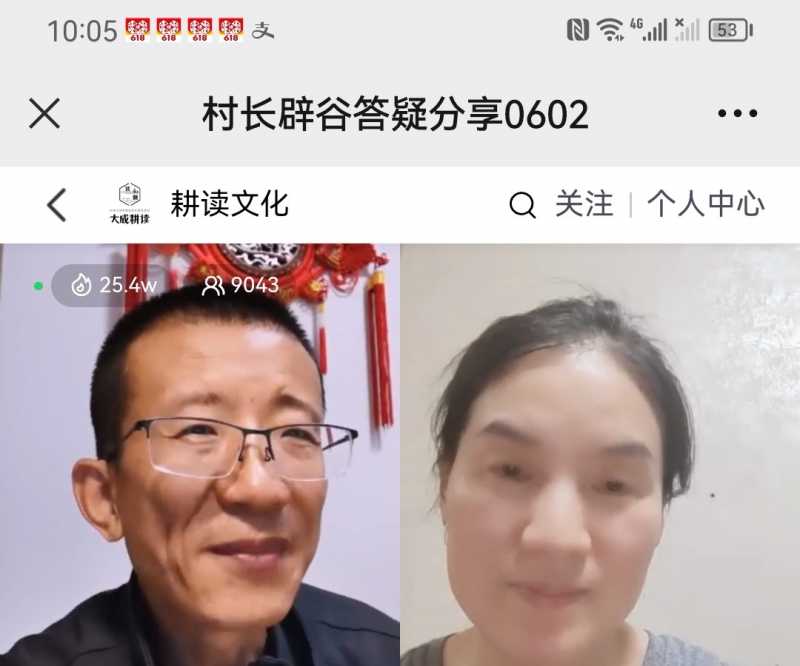This screenshot has height=666, width=800.
Task: Tap the search magnifier icon
Action: (x=522, y=205)
